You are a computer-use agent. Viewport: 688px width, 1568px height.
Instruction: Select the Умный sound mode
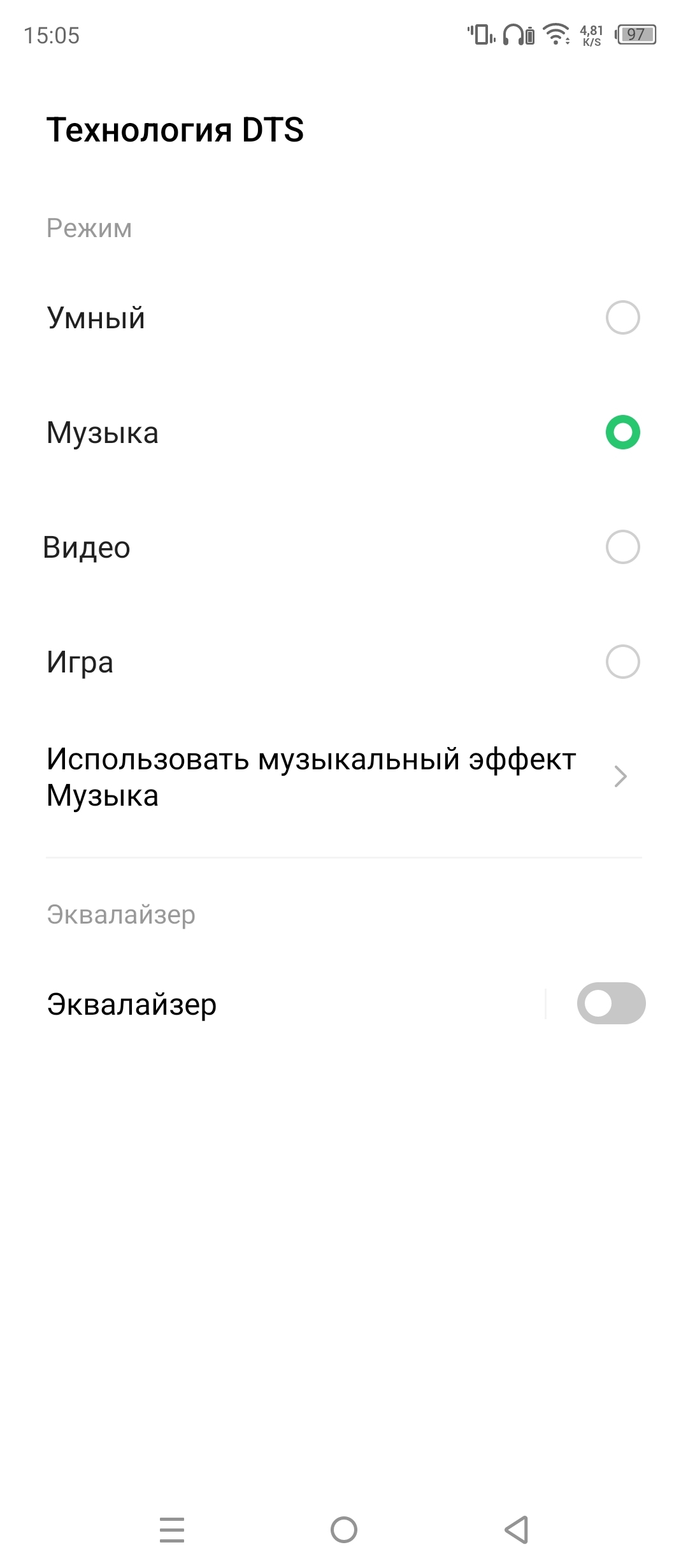pos(622,317)
